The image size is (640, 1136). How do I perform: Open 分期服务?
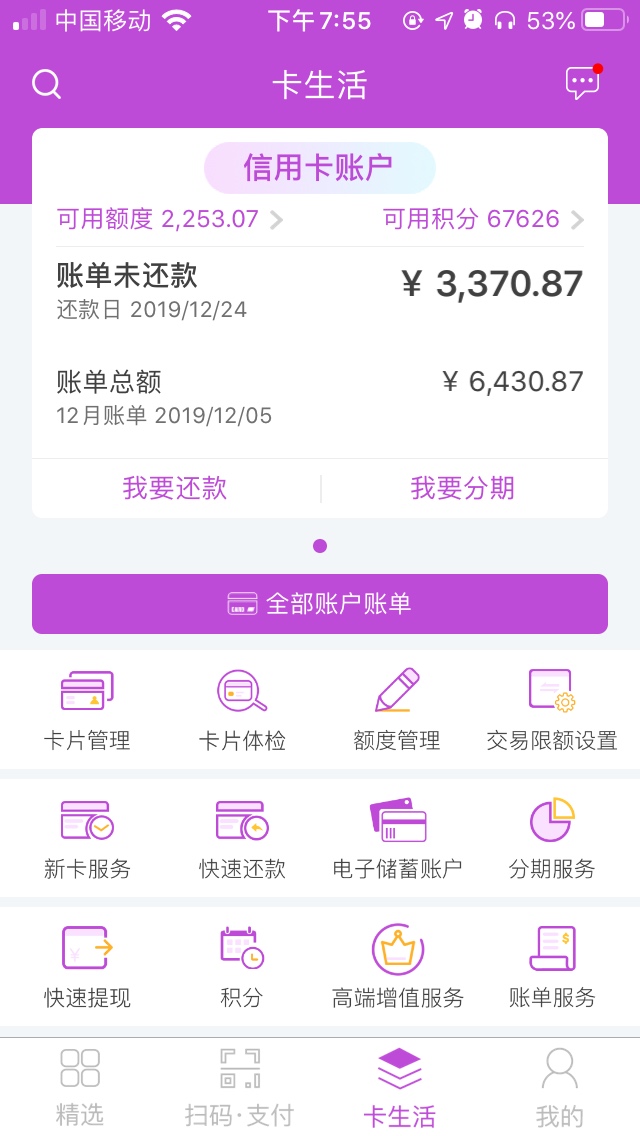(x=552, y=839)
